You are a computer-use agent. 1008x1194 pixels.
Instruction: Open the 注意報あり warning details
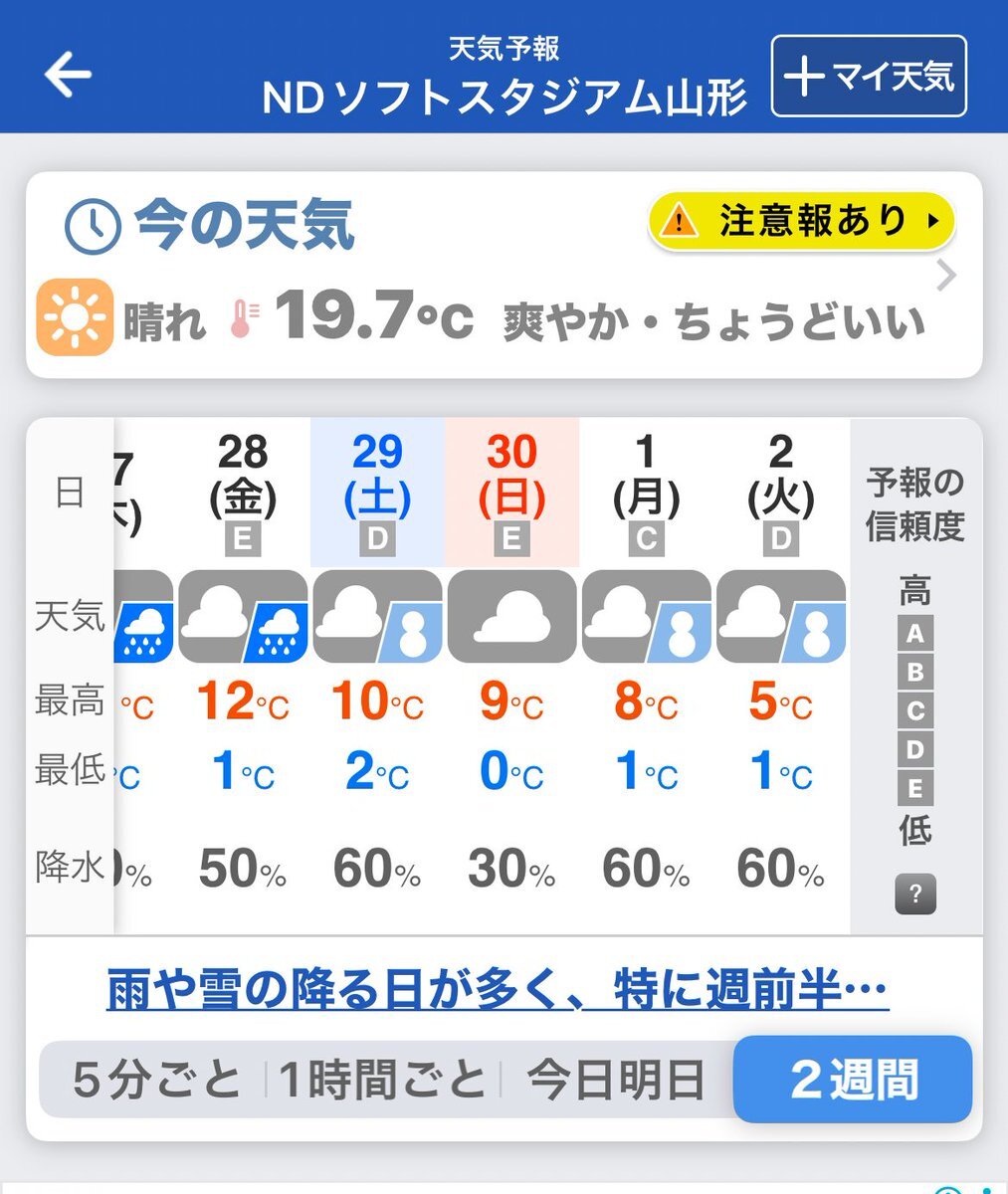click(801, 221)
